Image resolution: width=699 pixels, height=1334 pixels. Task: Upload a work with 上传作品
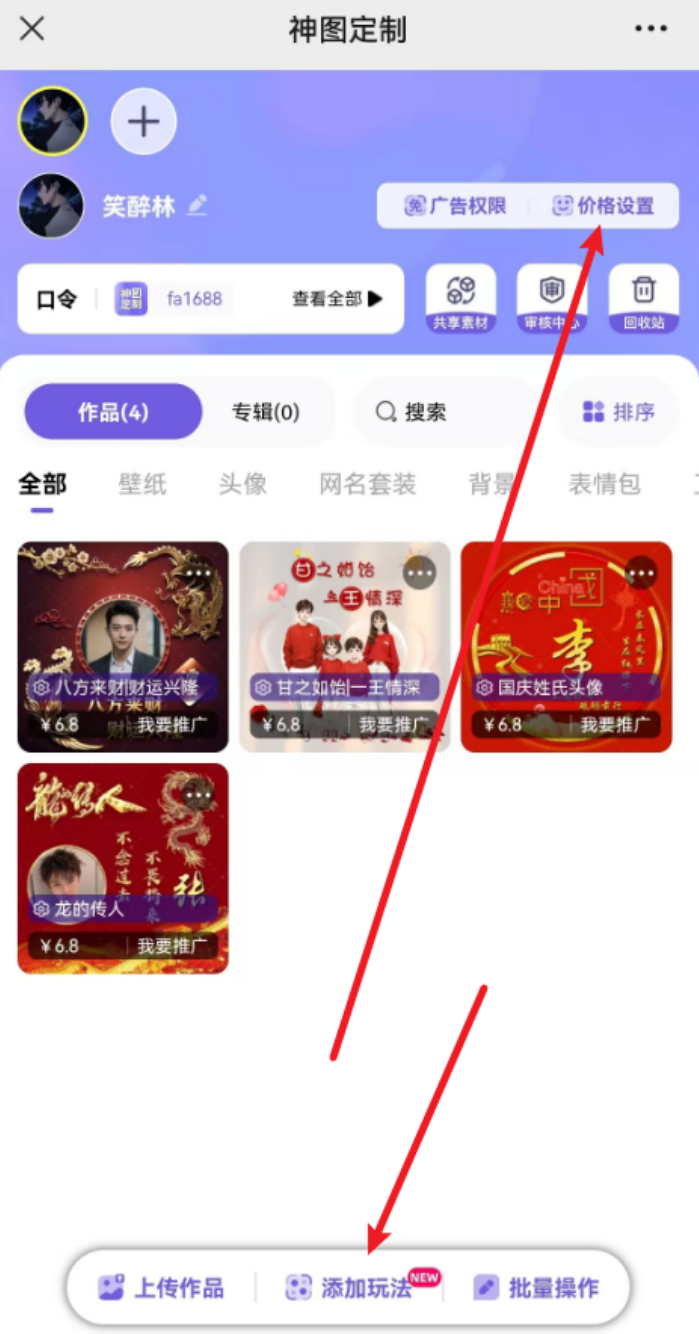click(161, 1287)
